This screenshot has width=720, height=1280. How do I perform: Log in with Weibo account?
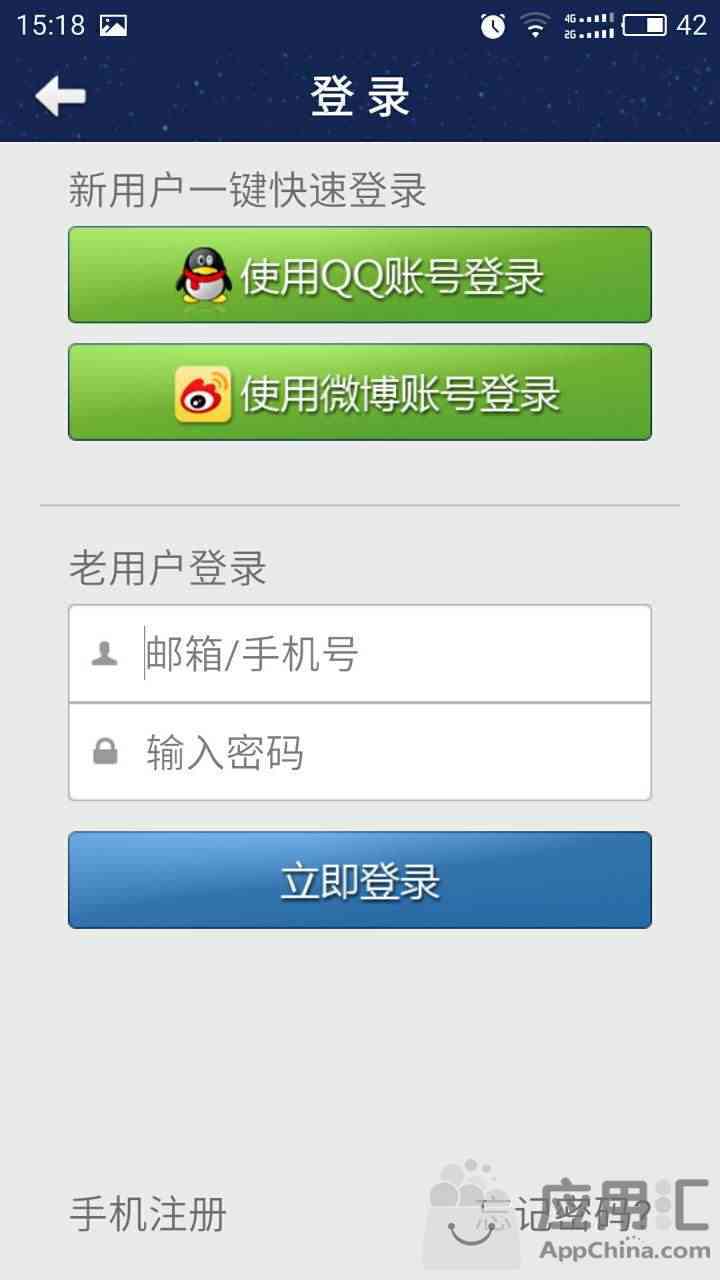click(360, 392)
